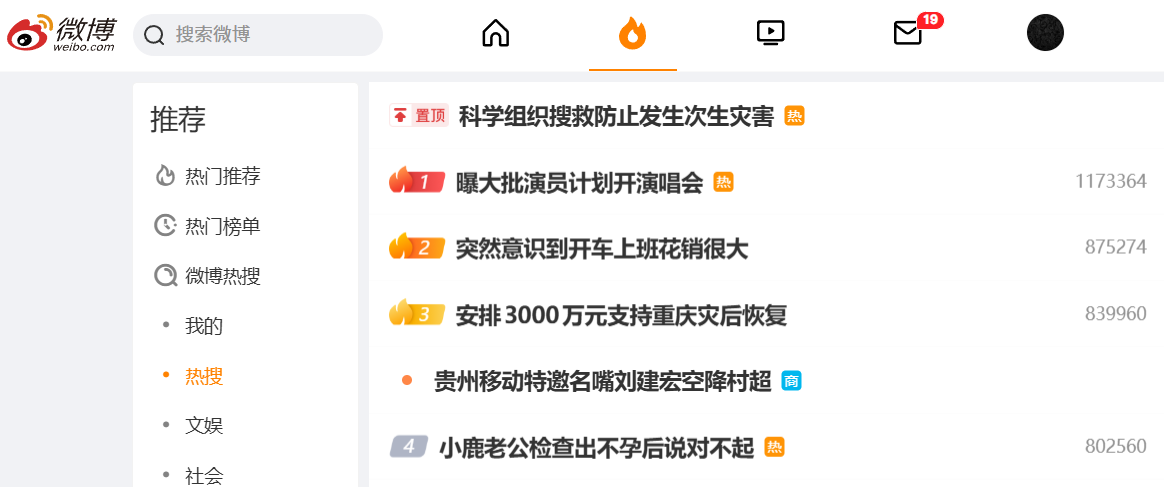Screen dimensions: 1164x487
Task: Select 微博热搜 in the sidebar
Action: pyautogui.click(x=223, y=276)
